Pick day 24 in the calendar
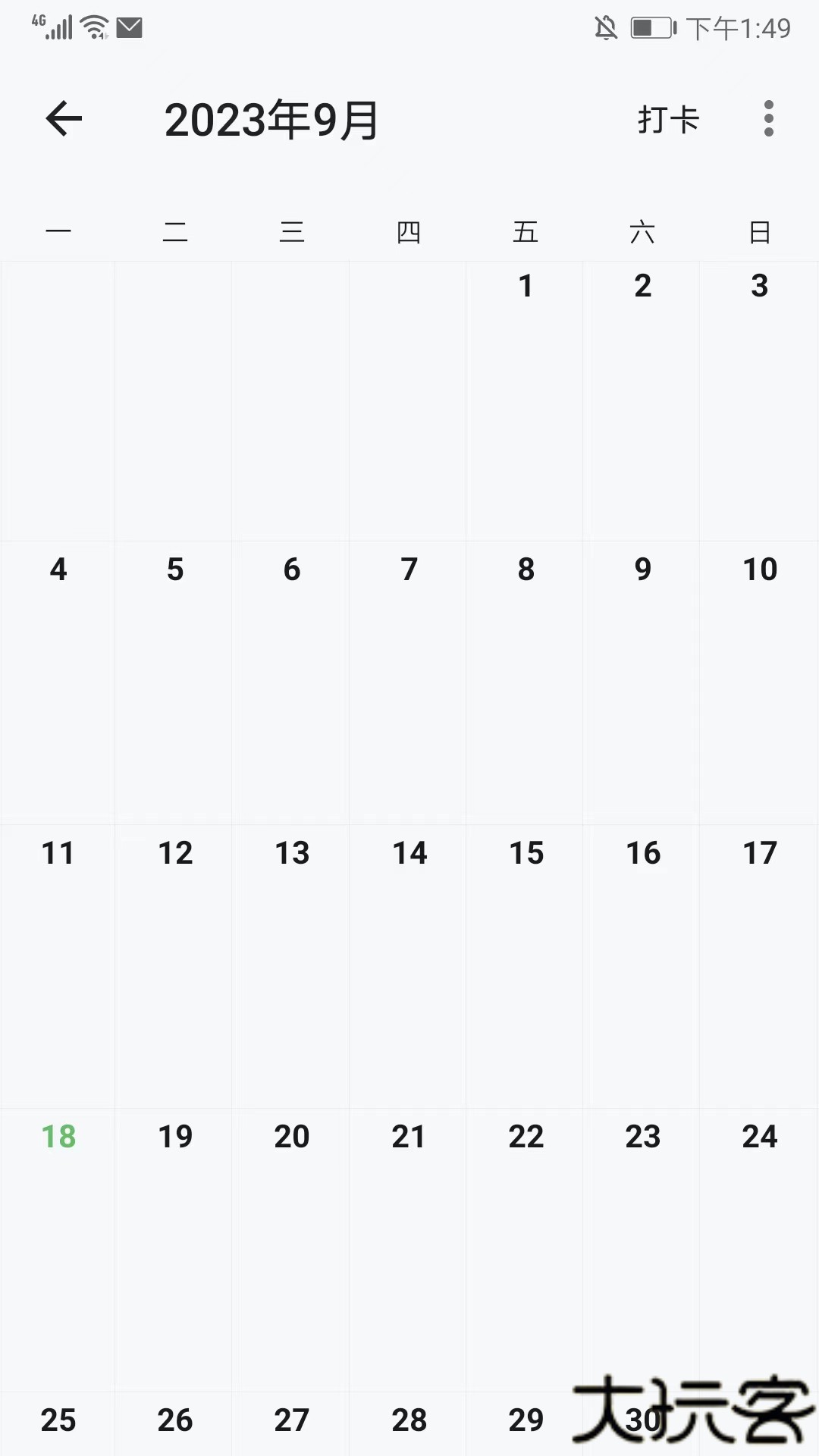The width and height of the screenshot is (819, 1456). pyautogui.click(x=759, y=1137)
